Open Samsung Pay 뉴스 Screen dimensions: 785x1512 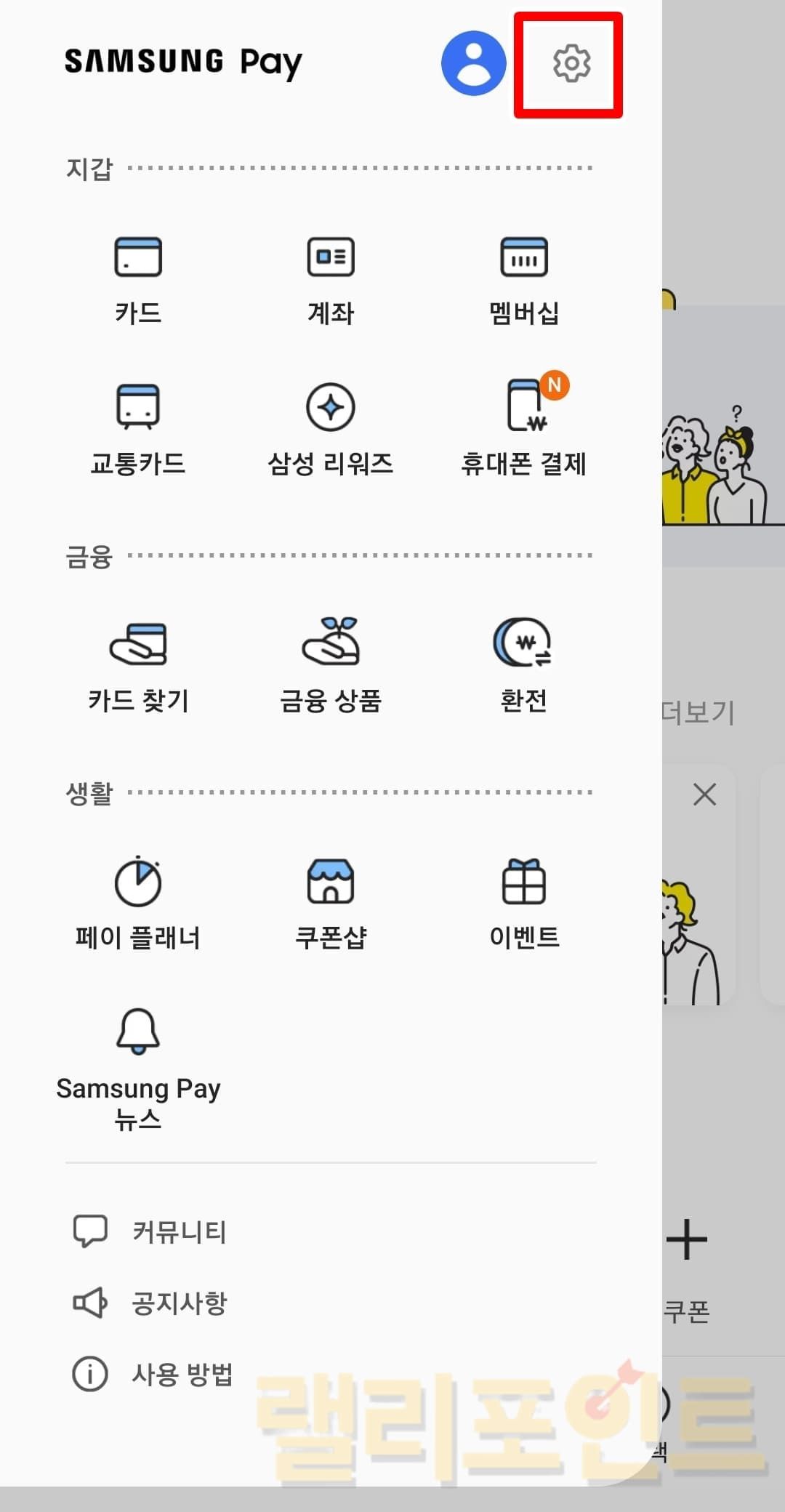coord(138,1069)
